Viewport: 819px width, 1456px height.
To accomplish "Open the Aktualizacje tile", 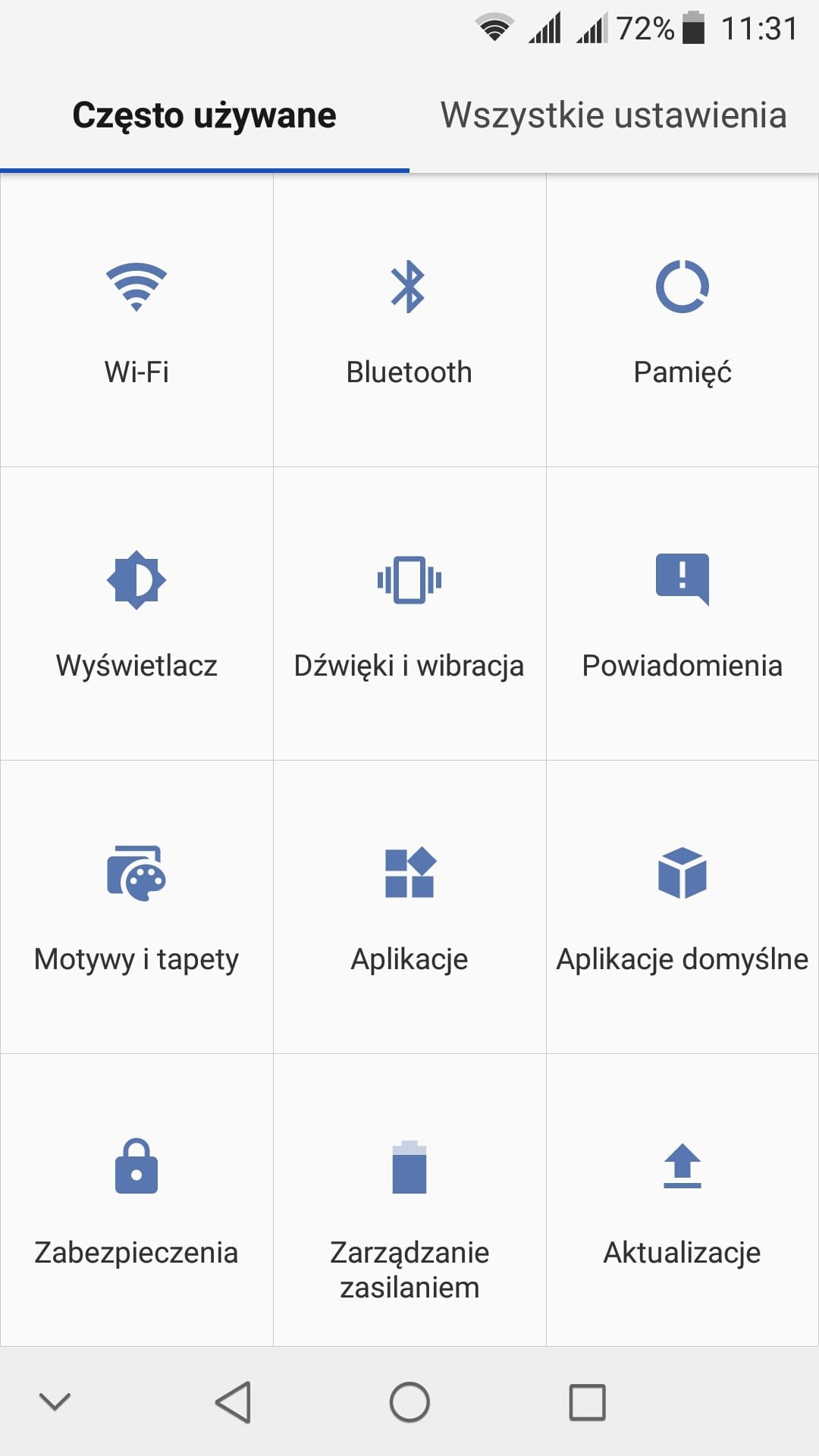I will click(x=682, y=1200).
